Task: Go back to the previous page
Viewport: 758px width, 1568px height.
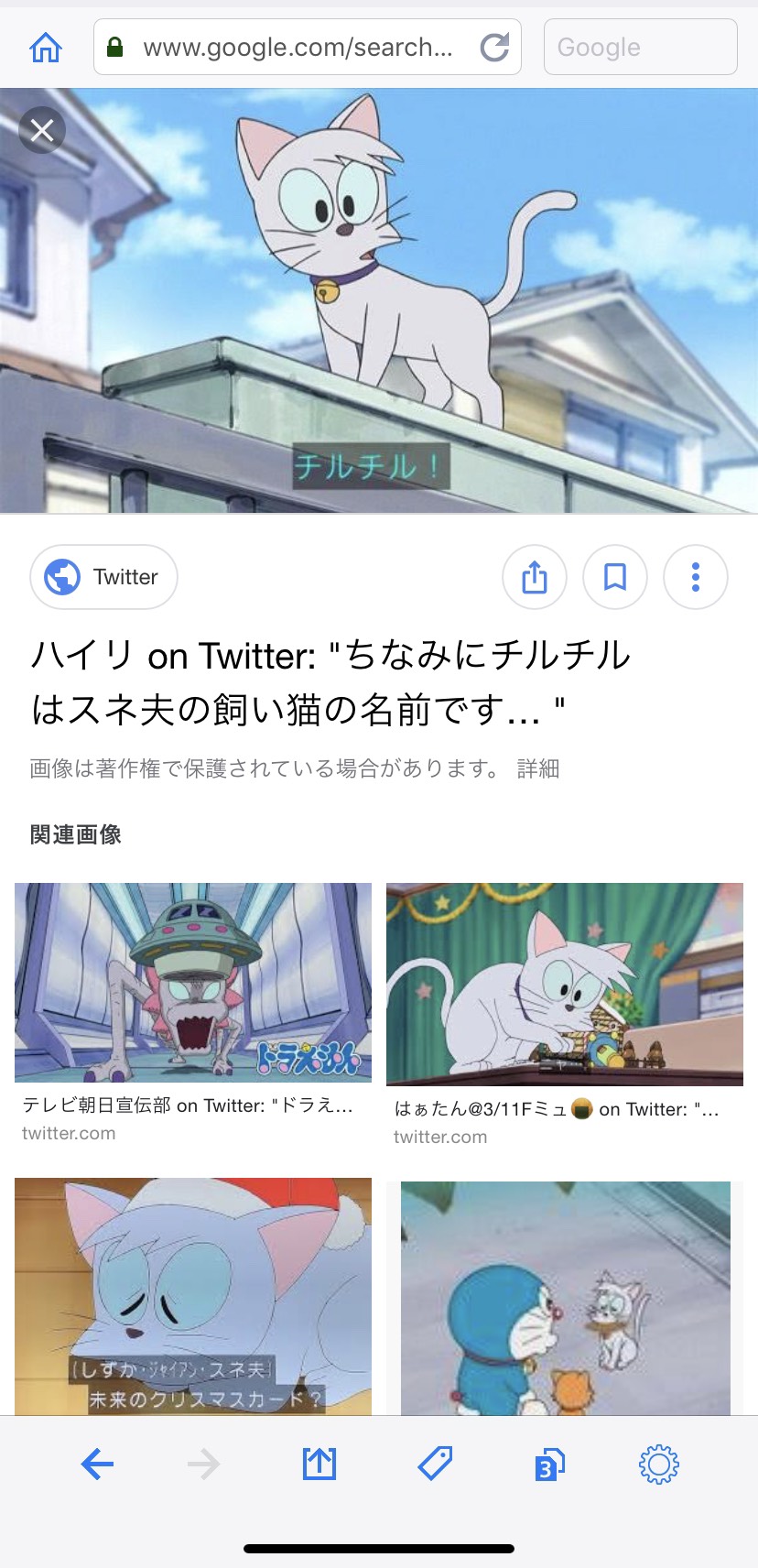Action: [x=97, y=1465]
